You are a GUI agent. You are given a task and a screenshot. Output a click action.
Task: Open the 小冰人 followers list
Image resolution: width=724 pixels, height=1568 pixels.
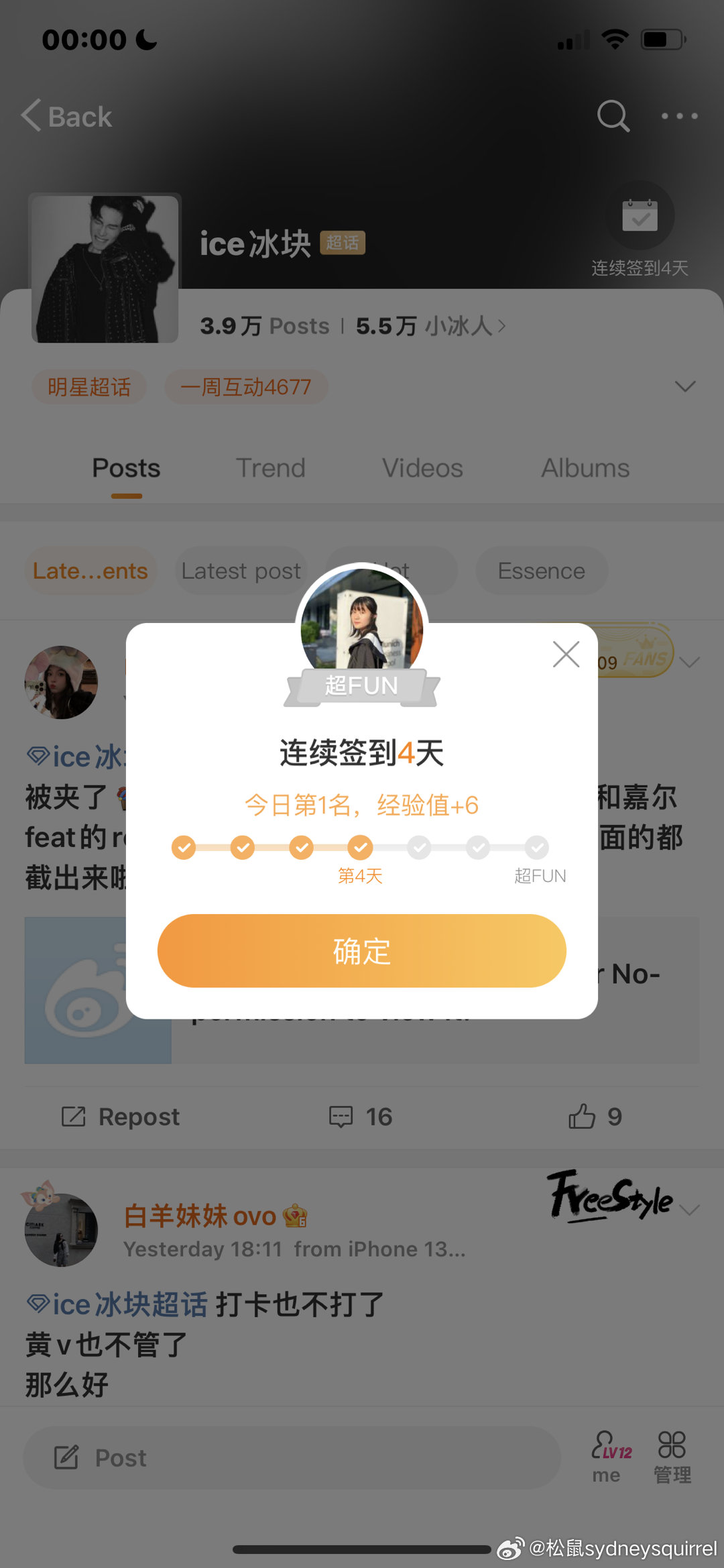tap(430, 326)
